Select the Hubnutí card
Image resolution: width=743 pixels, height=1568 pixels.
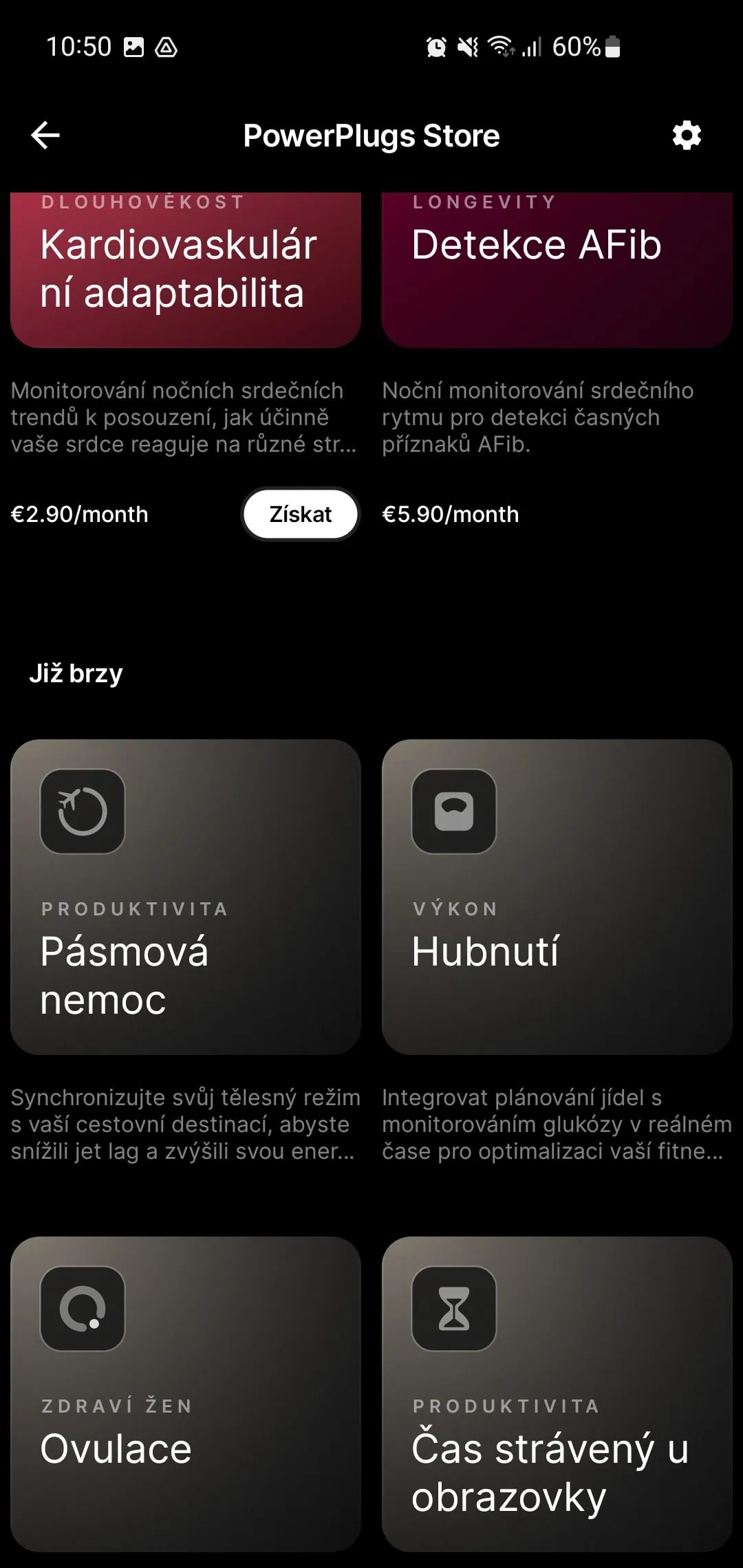[557, 896]
